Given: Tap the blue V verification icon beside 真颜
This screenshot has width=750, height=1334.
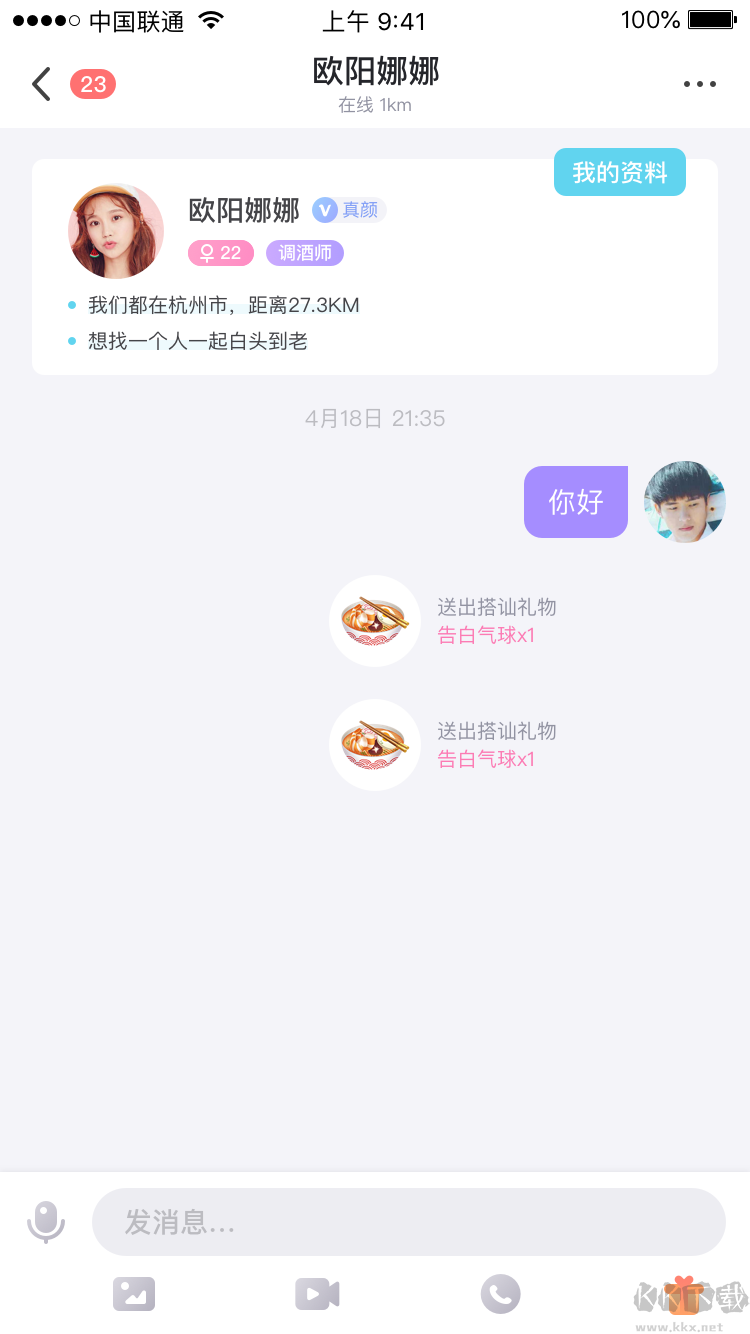Looking at the screenshot, I should [x=323, y=210].
